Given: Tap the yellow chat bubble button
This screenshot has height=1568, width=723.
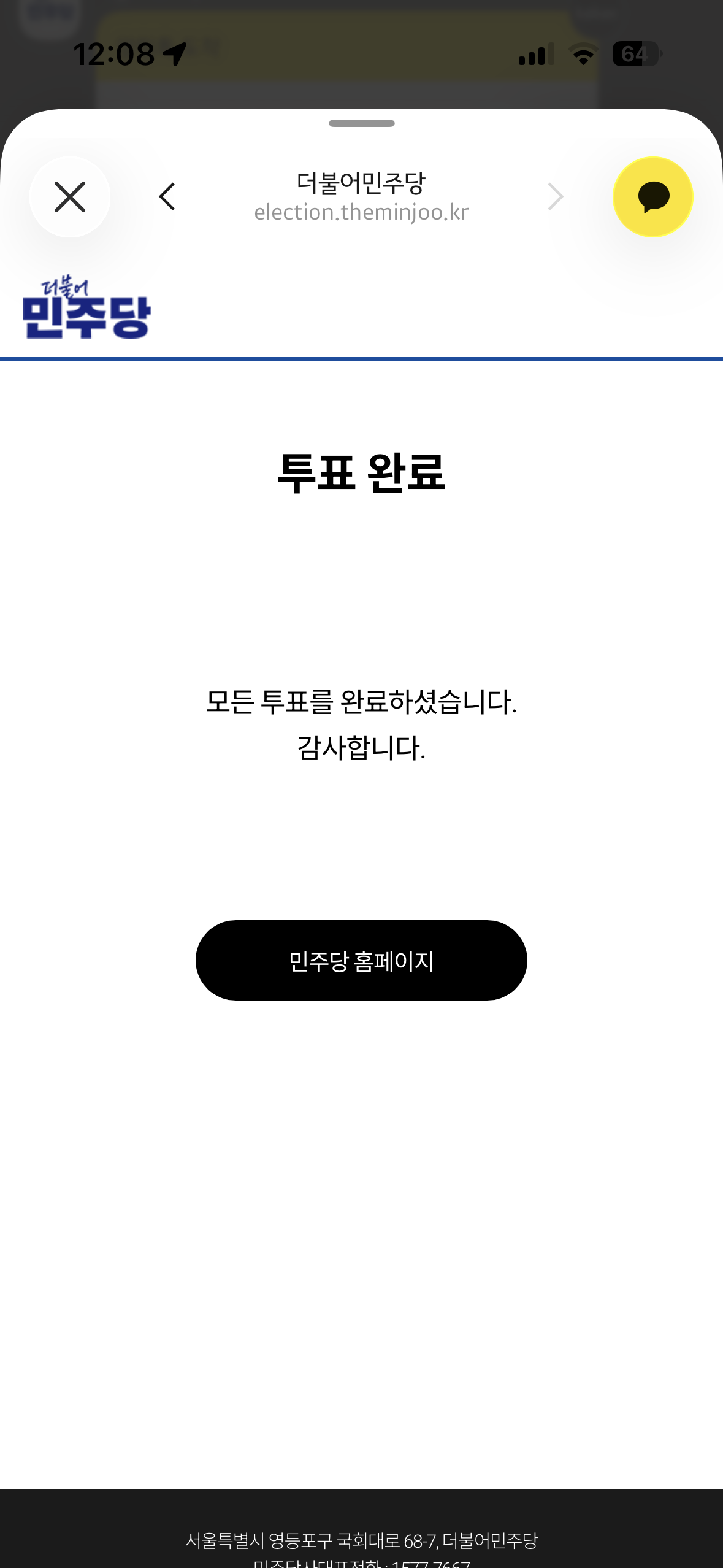Looking at the screenshot, I should click(x=653, y=197).
